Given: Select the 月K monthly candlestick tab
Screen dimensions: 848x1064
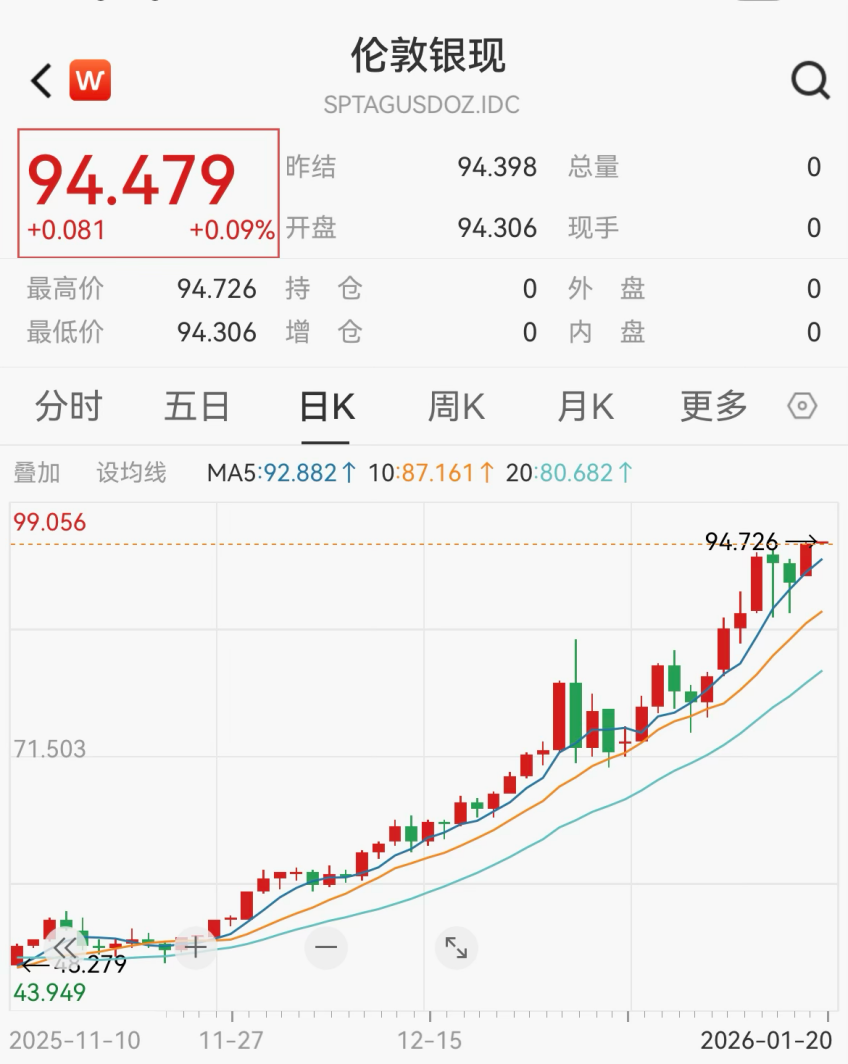Looking at the screenshot, I should (x=584, y=406).
